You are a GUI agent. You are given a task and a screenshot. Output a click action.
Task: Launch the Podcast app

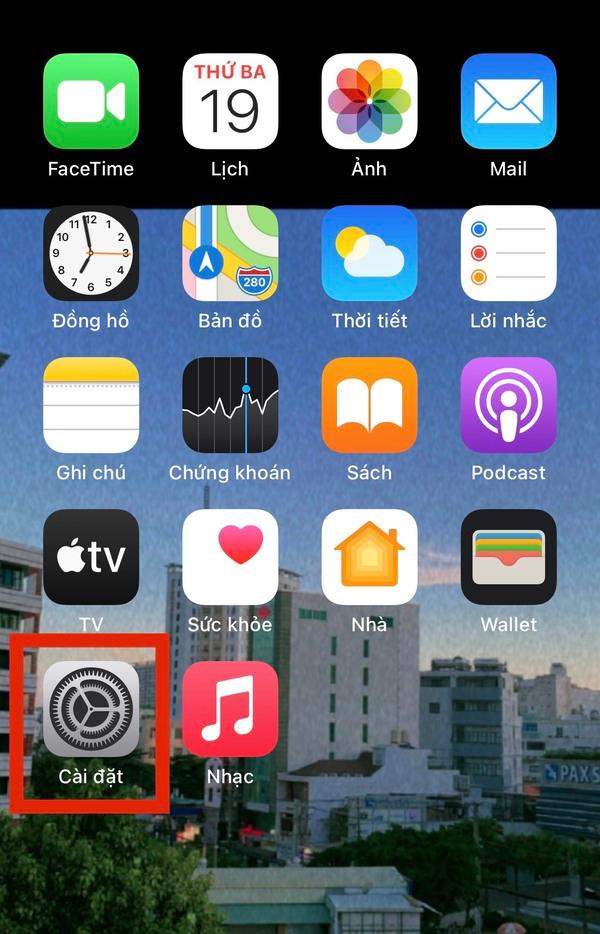[508, 405]
